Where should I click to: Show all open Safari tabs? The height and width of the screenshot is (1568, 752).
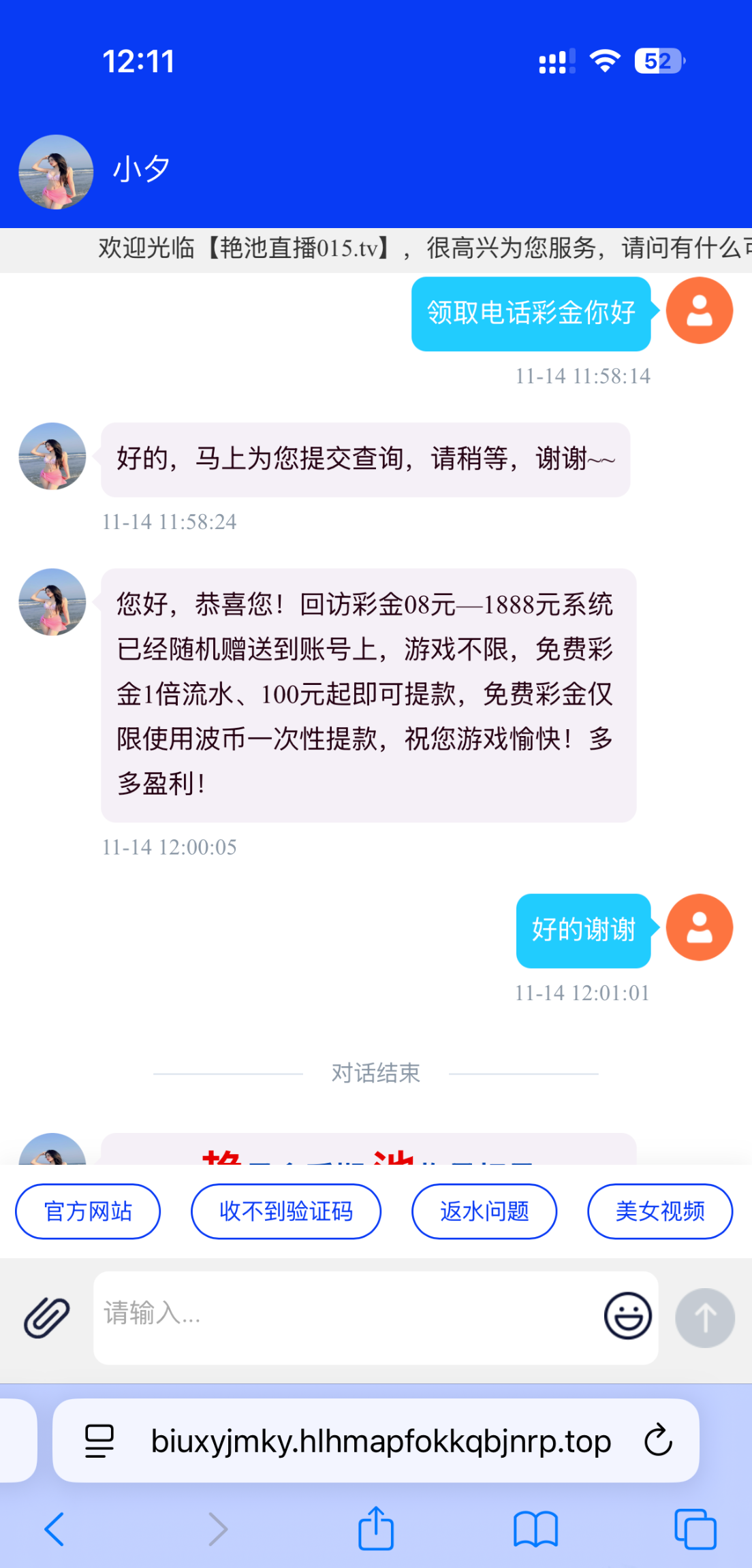(695, 1529)
